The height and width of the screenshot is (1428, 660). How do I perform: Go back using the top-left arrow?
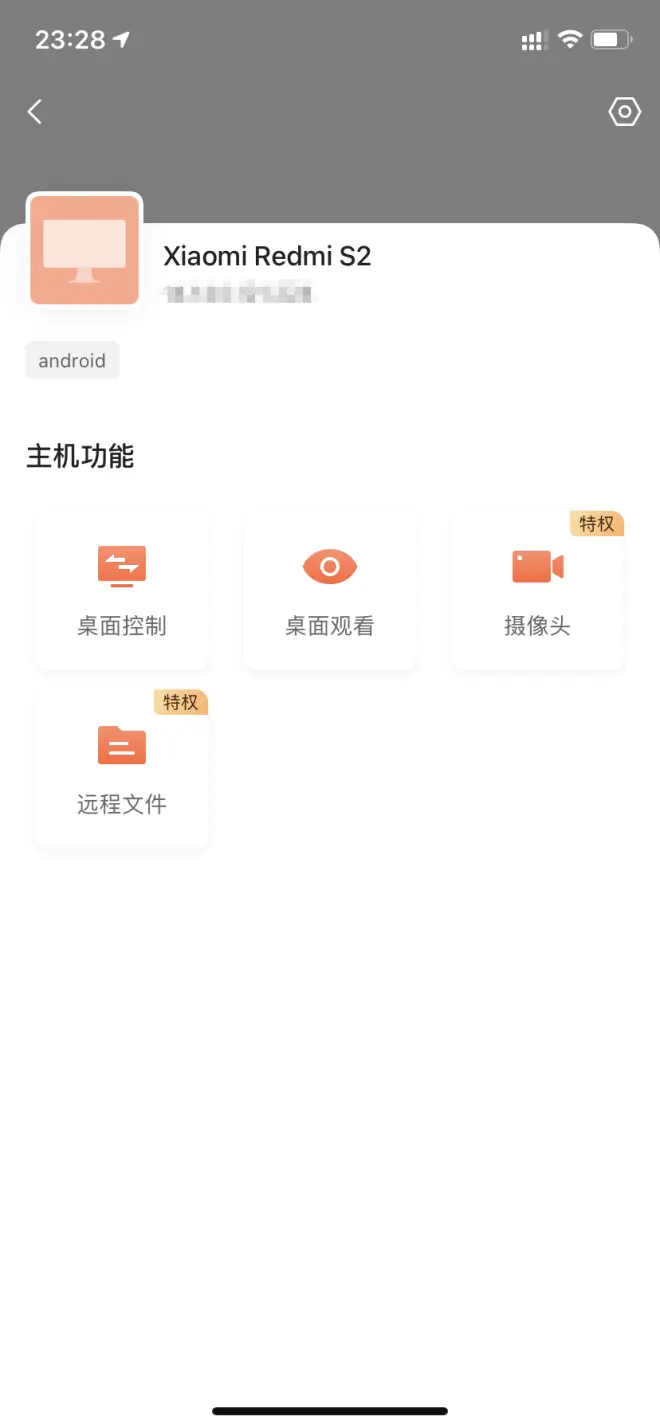(35, 111)
